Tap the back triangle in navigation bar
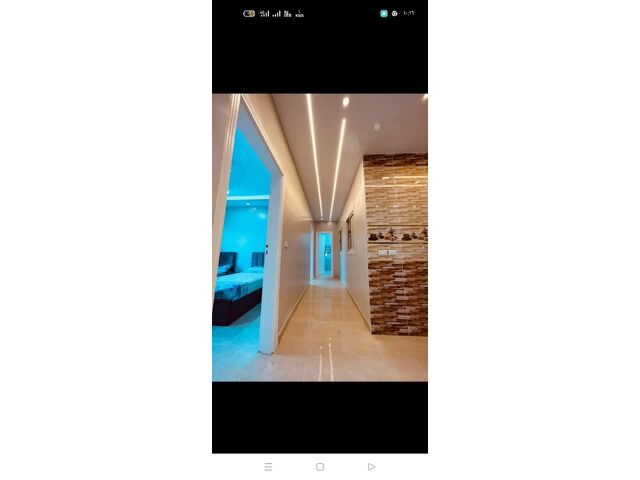Image resolution: width=640 pixels, height=480 pixels. click(371, 466)
